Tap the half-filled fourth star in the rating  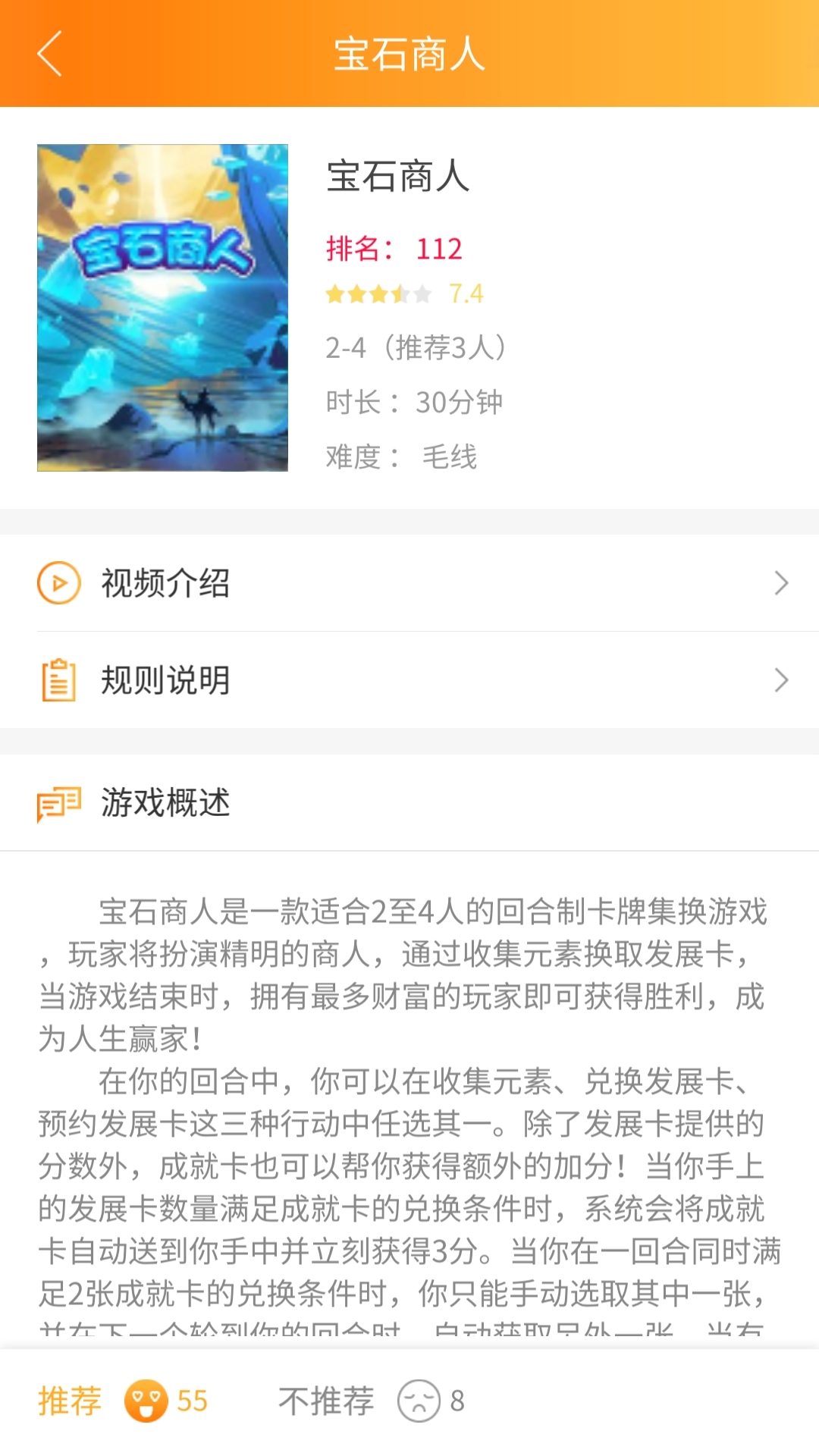[x=400, y=294]
